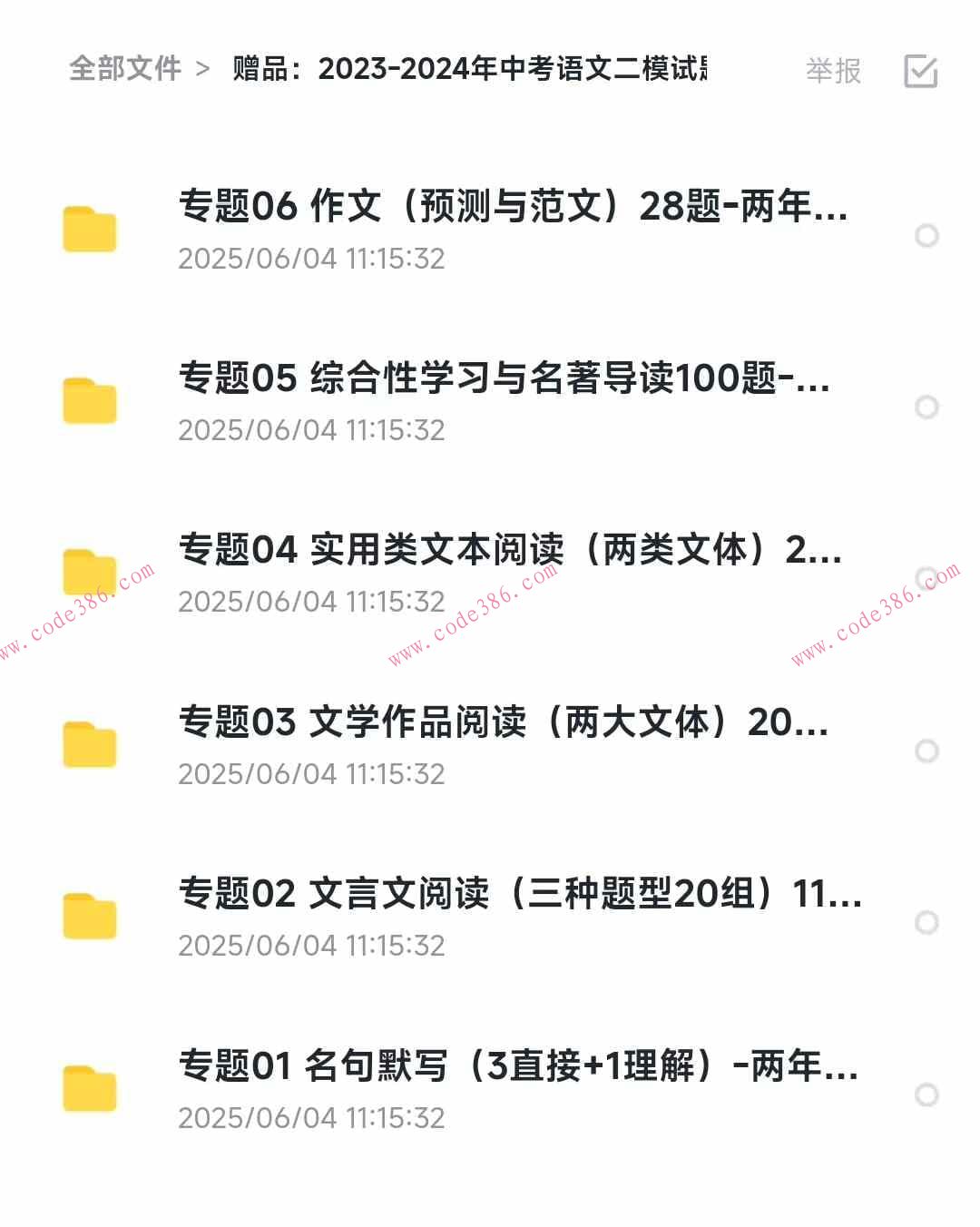The image size is (980, 1227).
Task: Click the 举报 report link
Action: point(832,71)
